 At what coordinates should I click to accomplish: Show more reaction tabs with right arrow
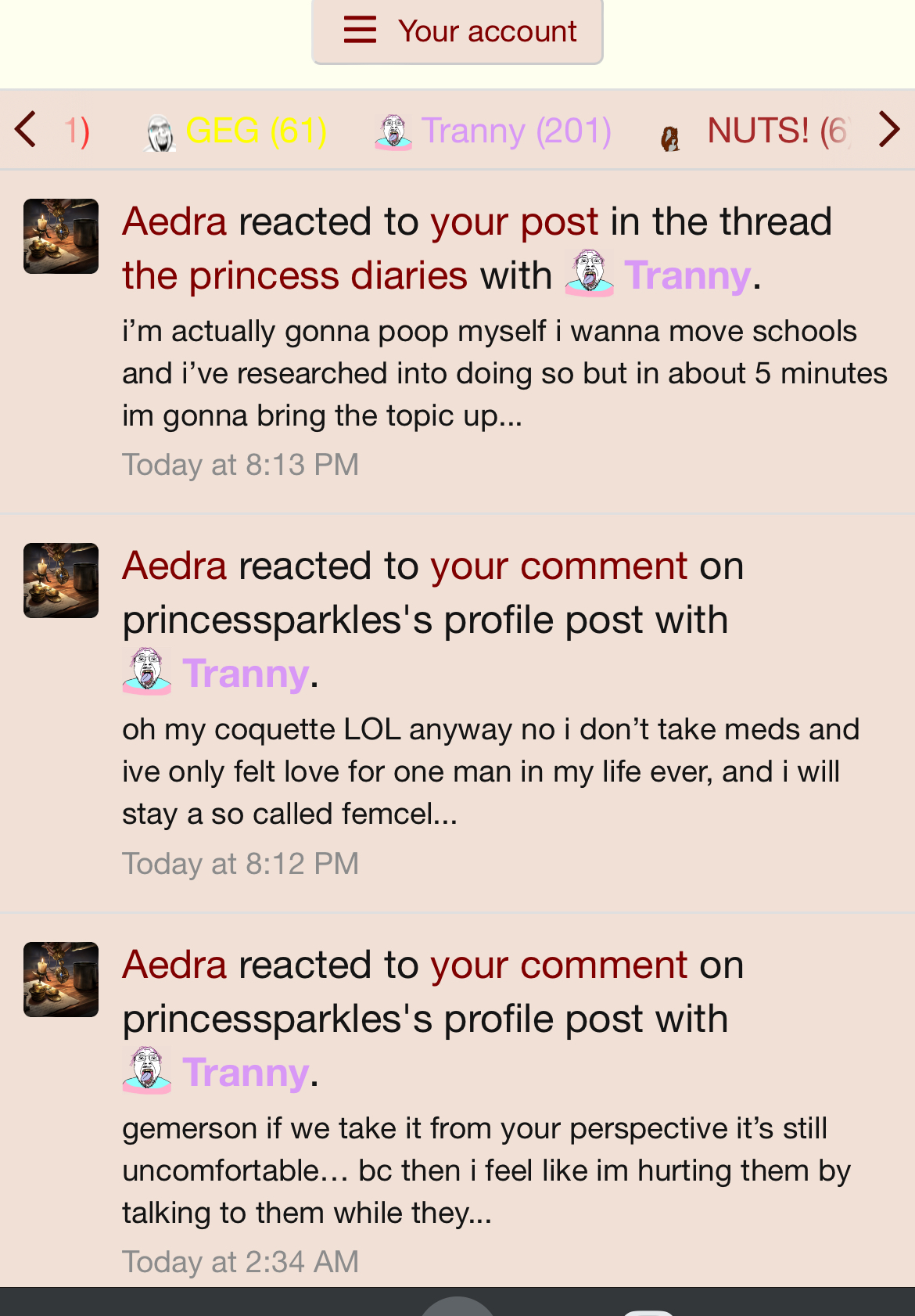coord(888,129)
